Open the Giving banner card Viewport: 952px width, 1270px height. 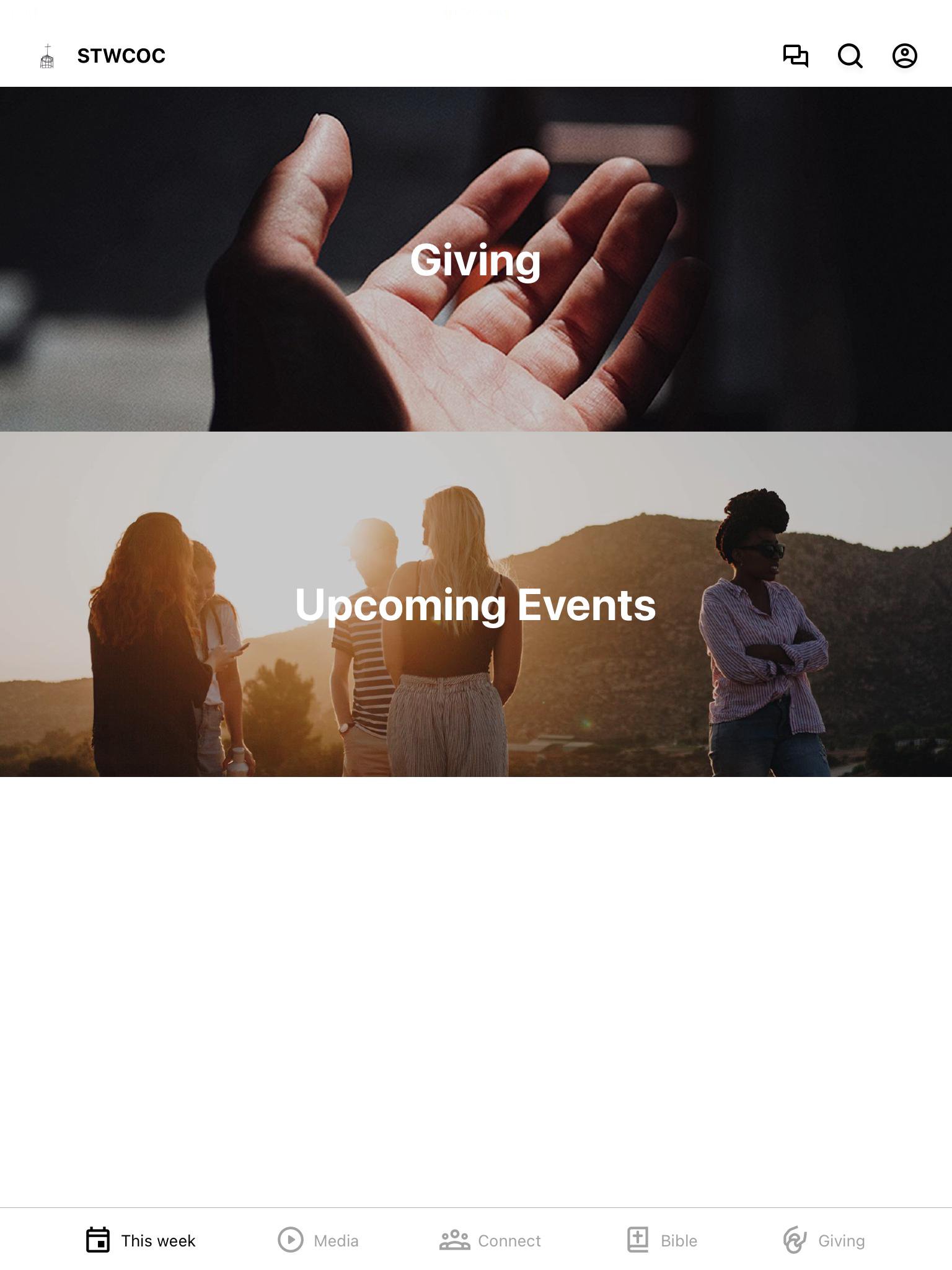pos(476,259)
